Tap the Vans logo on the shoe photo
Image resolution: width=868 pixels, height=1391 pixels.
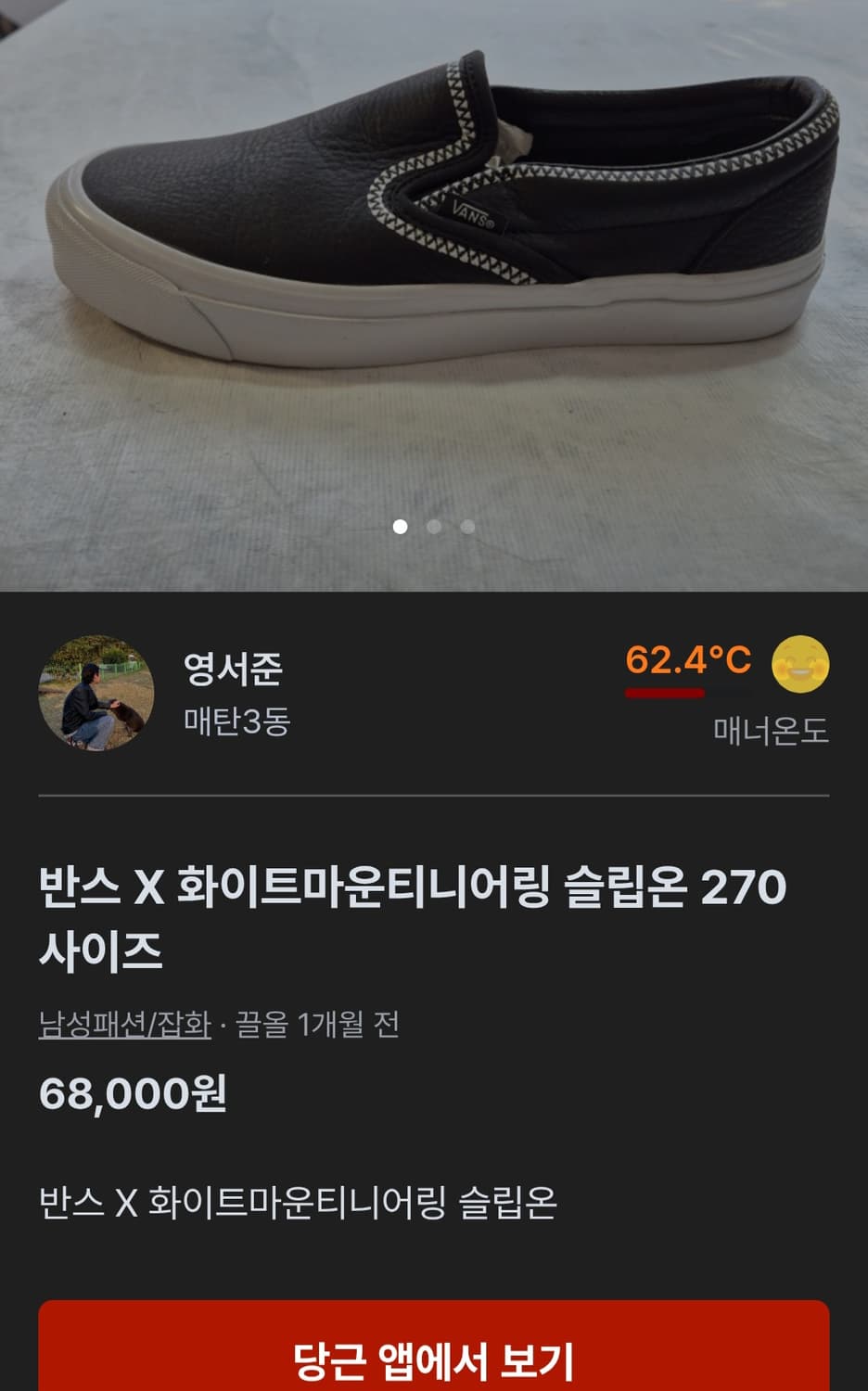pyautogui.click(x=474, y=215)
